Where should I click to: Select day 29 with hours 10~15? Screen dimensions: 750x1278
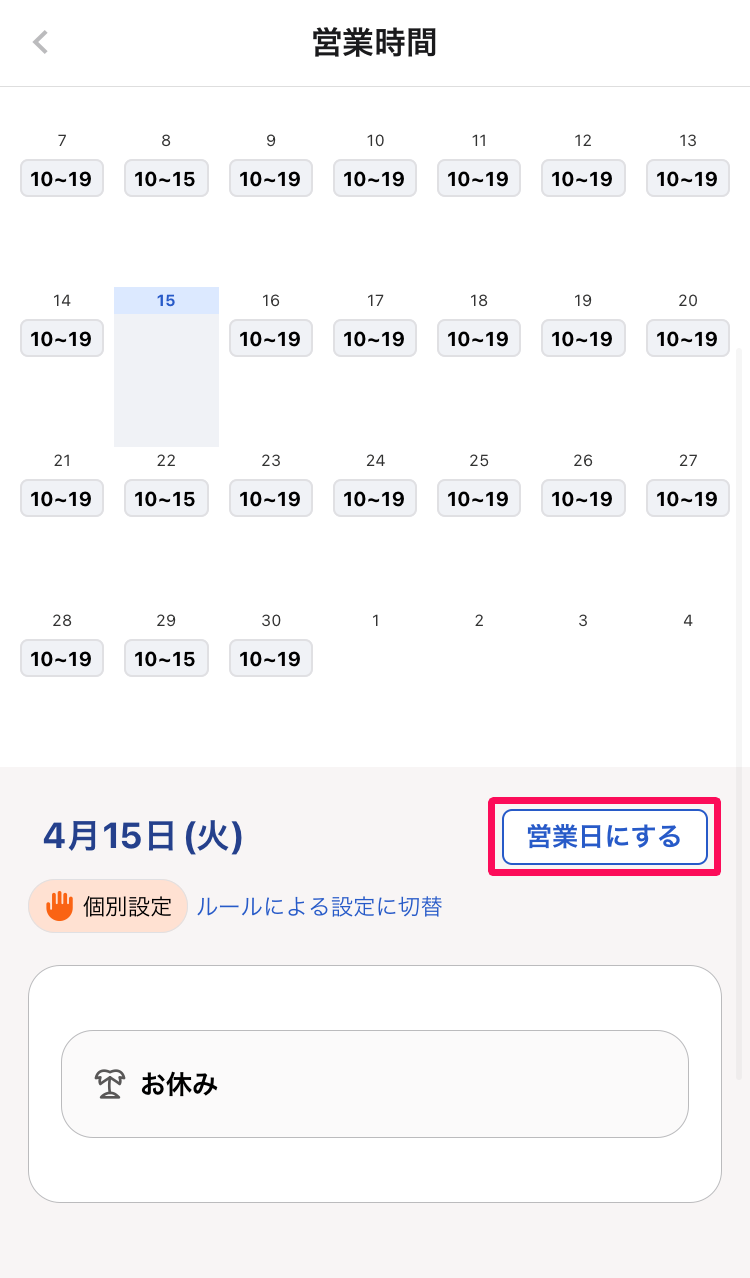coord(166,658)
